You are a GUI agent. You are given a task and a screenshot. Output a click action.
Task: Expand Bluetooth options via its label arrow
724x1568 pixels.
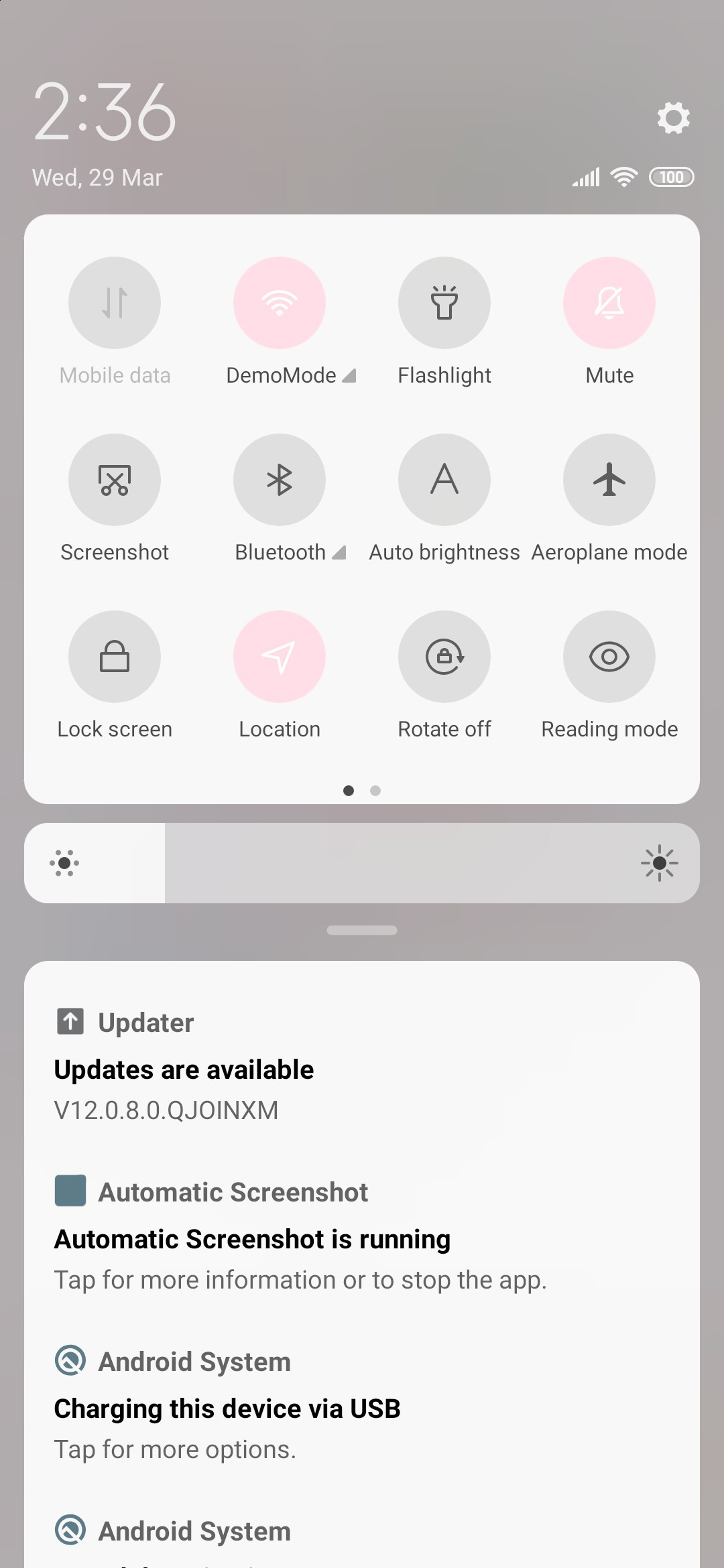(339, 553)
